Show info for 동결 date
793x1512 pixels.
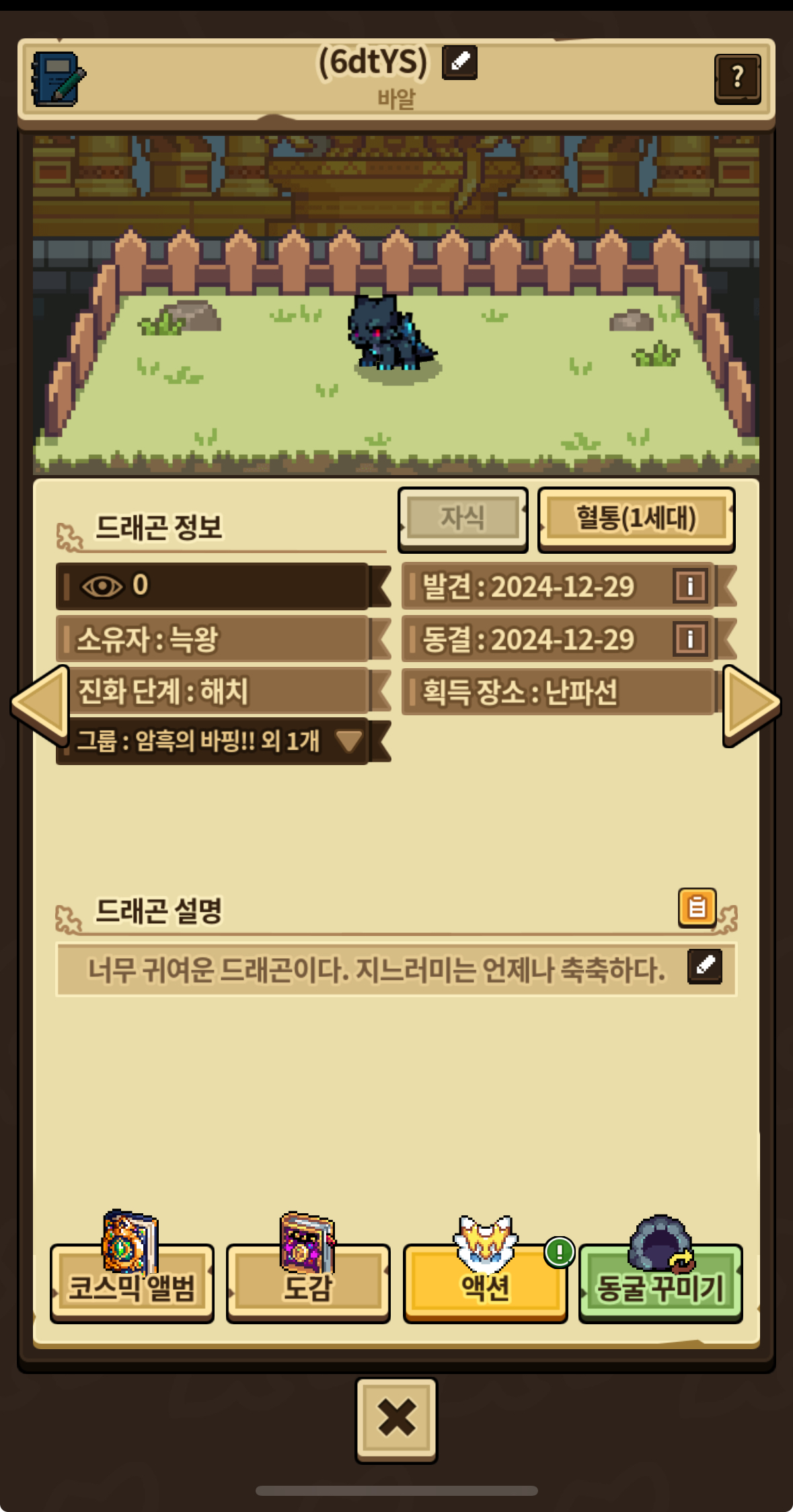click(x=689, y=639)
